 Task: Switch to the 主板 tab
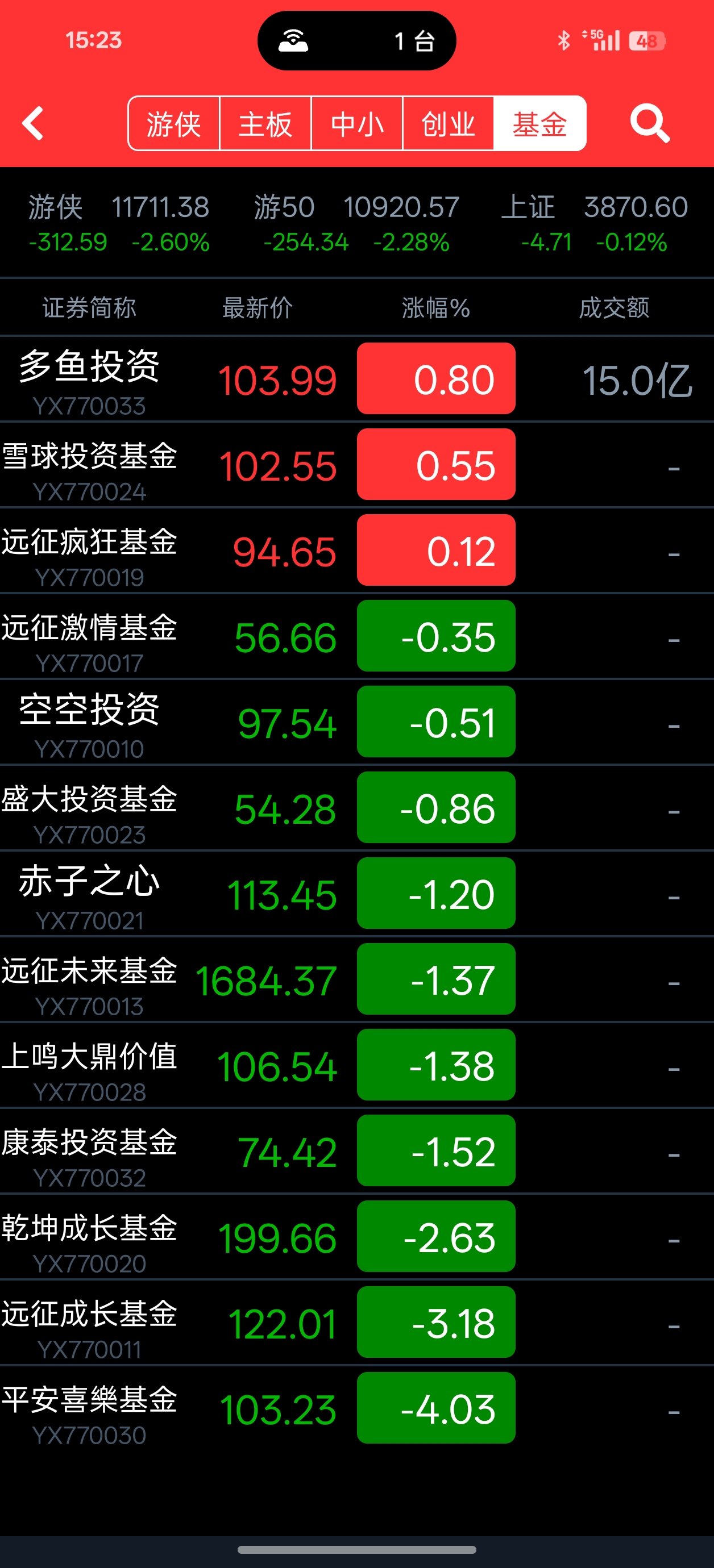[x=265, y=124]
